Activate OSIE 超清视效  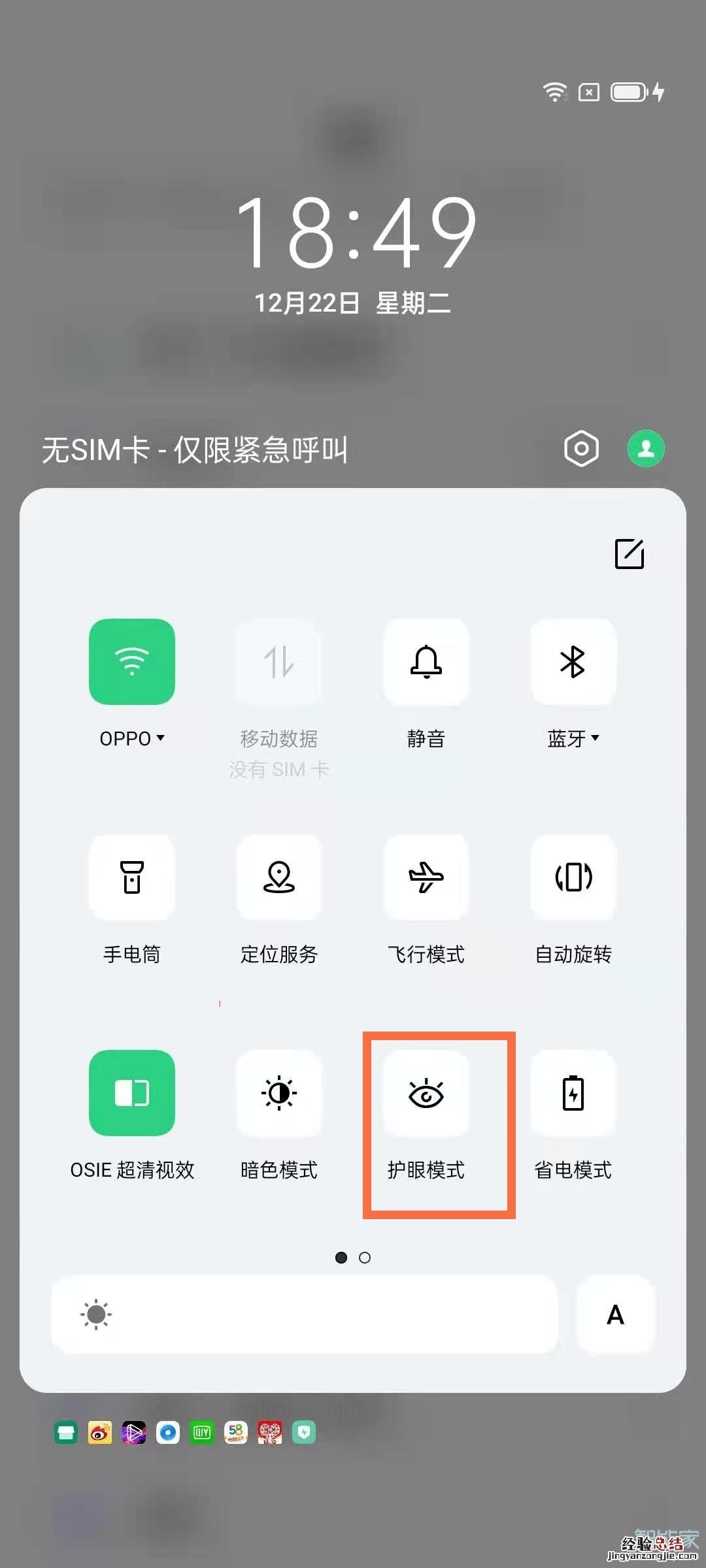[132, 1093]
